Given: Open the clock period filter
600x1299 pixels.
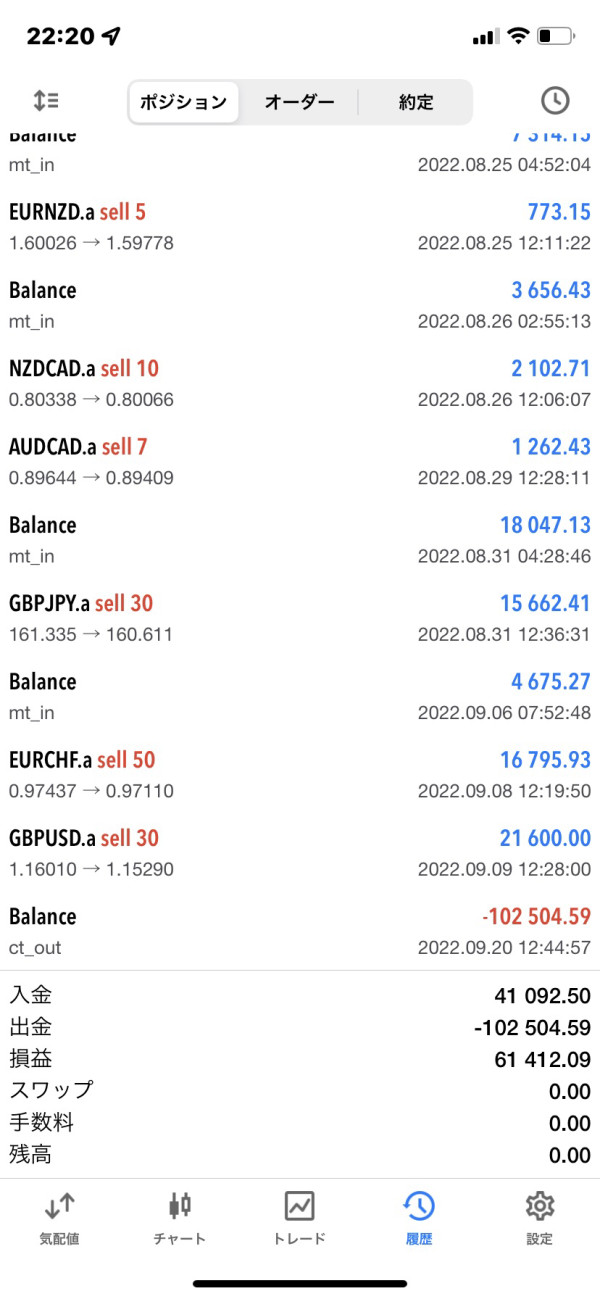Looking at the screenshot, I should click(x=554, y=101).
